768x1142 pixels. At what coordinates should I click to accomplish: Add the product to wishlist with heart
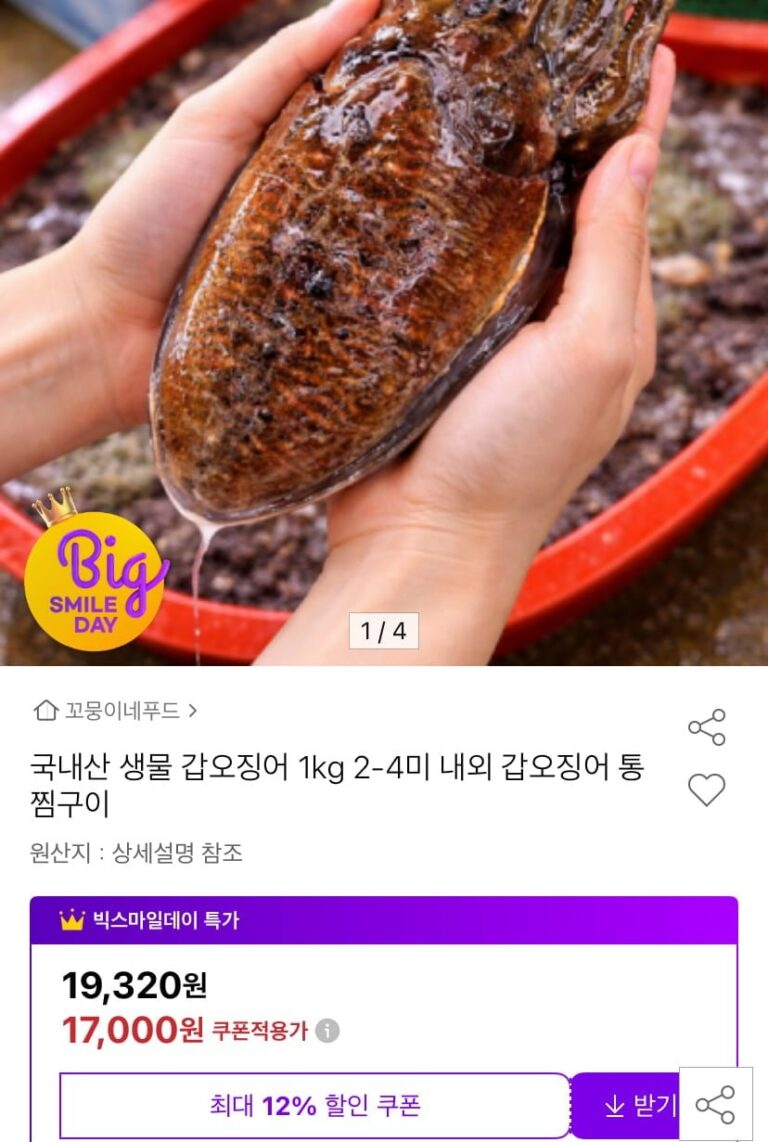click(706, 789)
